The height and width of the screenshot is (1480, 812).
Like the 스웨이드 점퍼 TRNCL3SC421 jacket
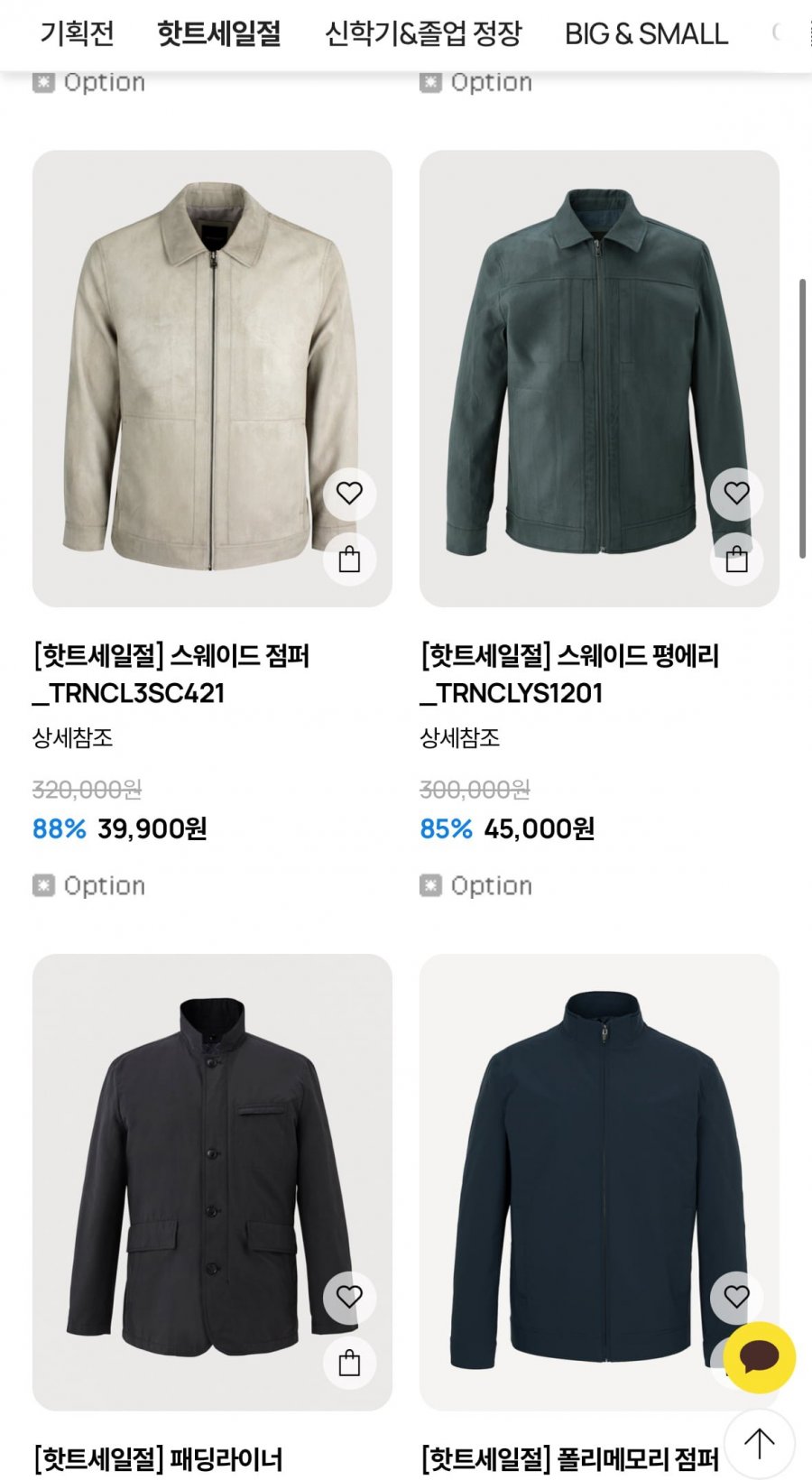click(x=349, y=494)
